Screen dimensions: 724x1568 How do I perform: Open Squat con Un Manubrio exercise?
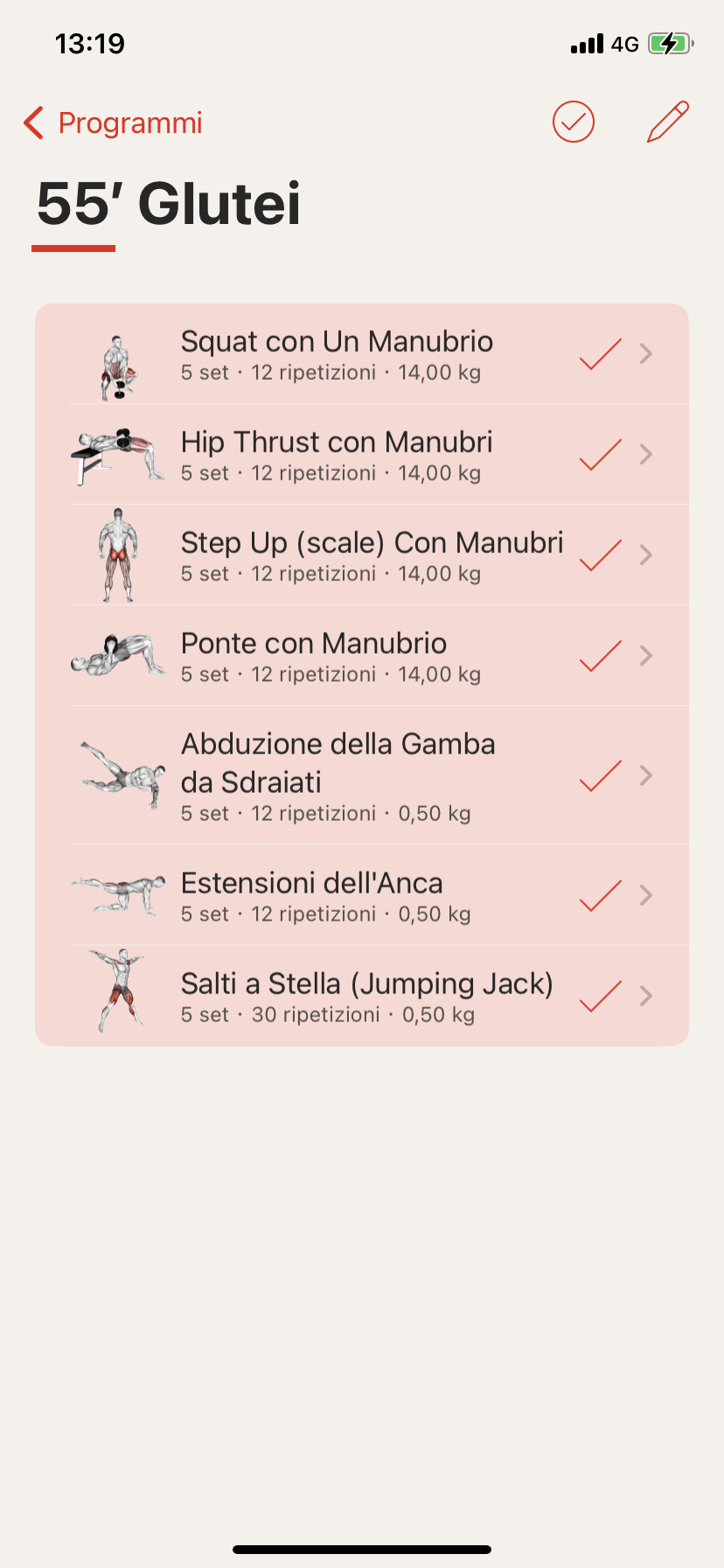[337, 354]
